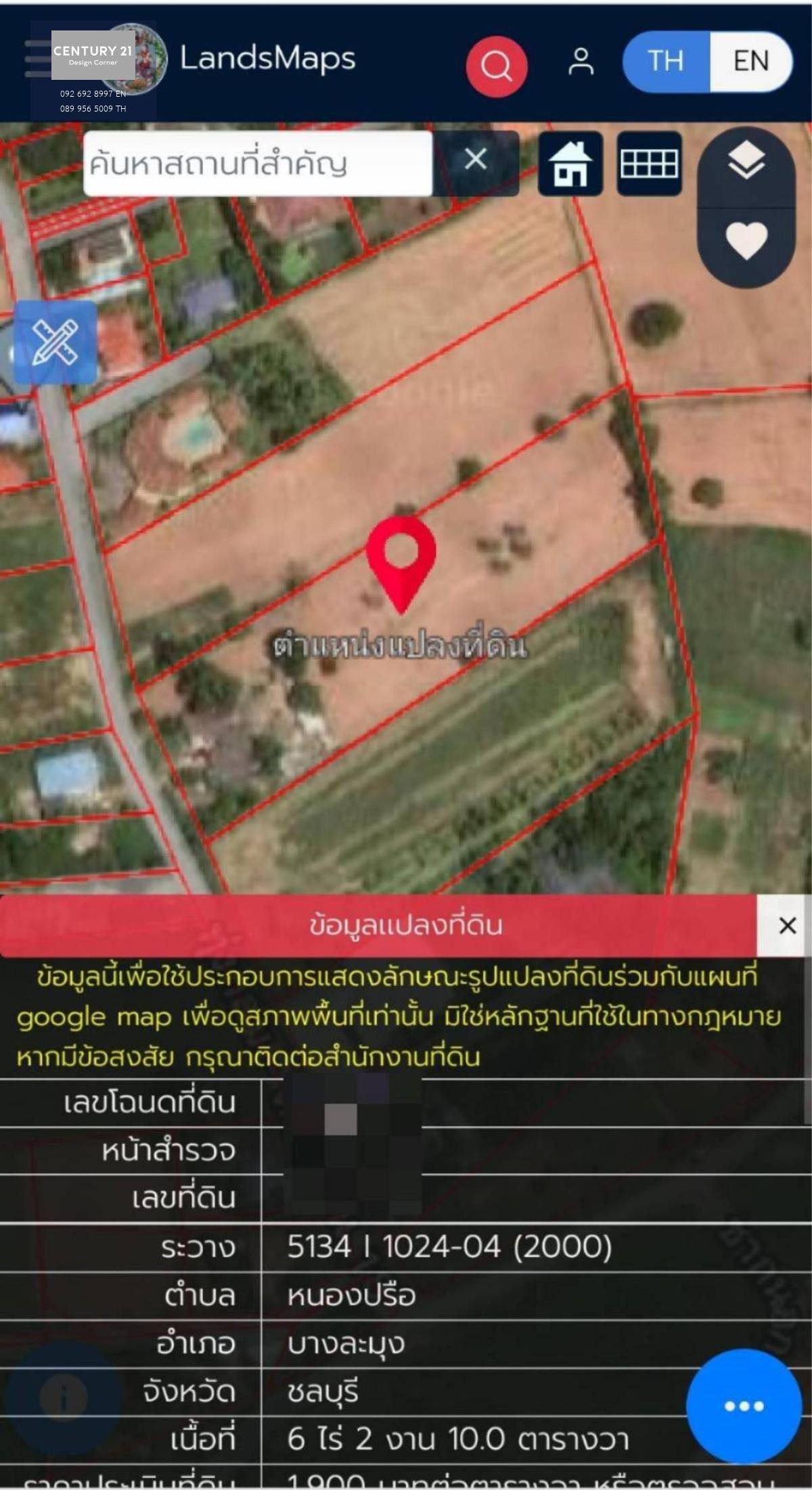Open the grid icon button

click(649, 164)
